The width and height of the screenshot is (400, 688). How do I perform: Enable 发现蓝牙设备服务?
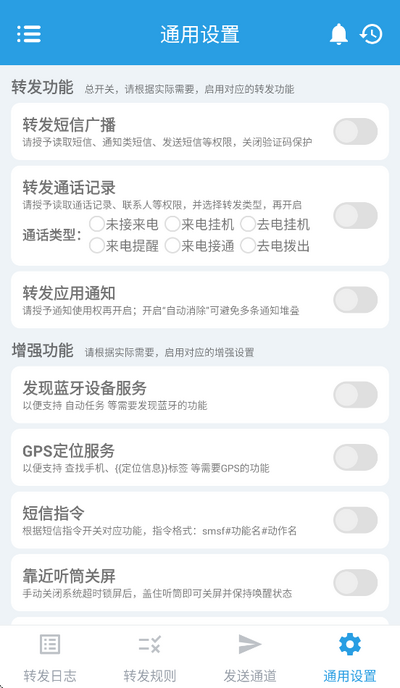pos(355,394)
